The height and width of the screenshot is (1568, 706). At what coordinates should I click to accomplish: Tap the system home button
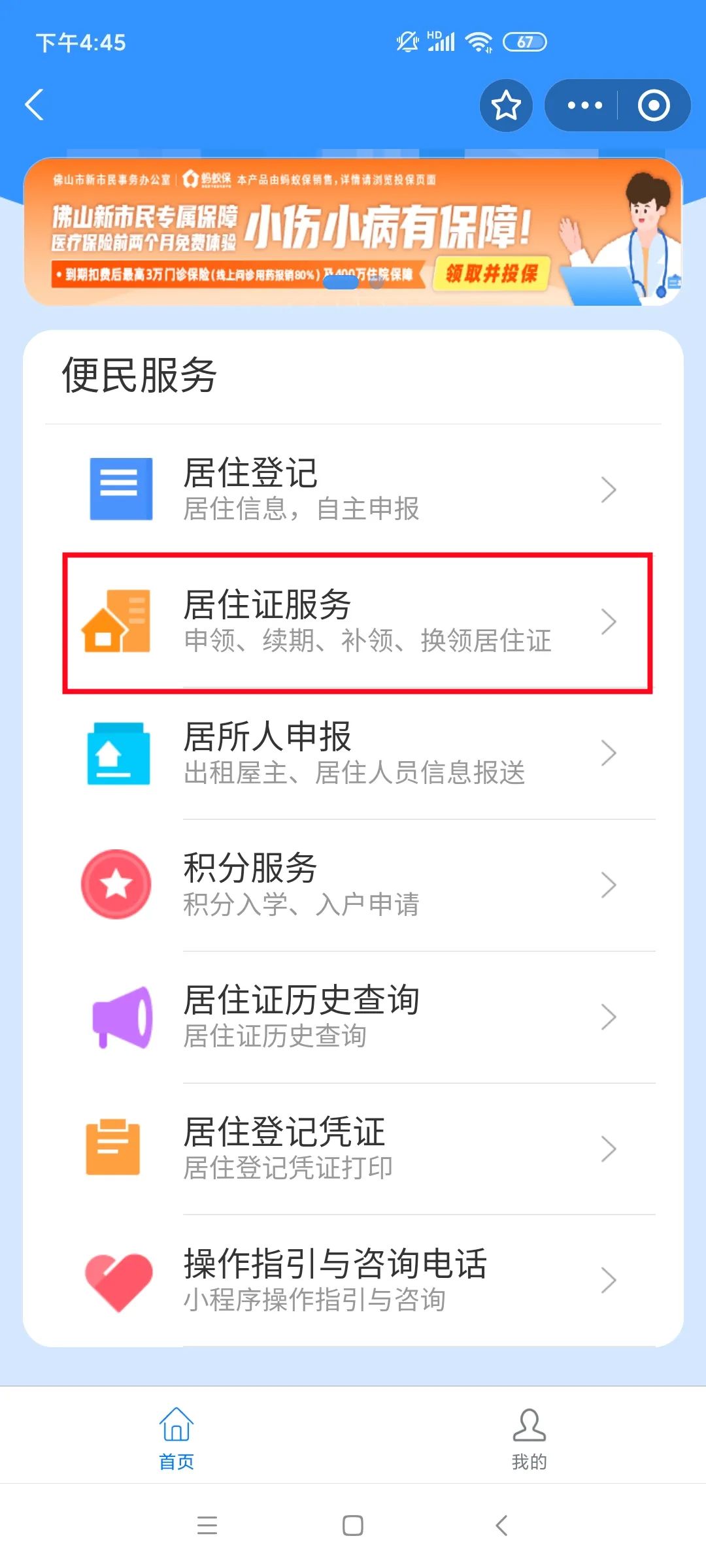(353, 1526)
